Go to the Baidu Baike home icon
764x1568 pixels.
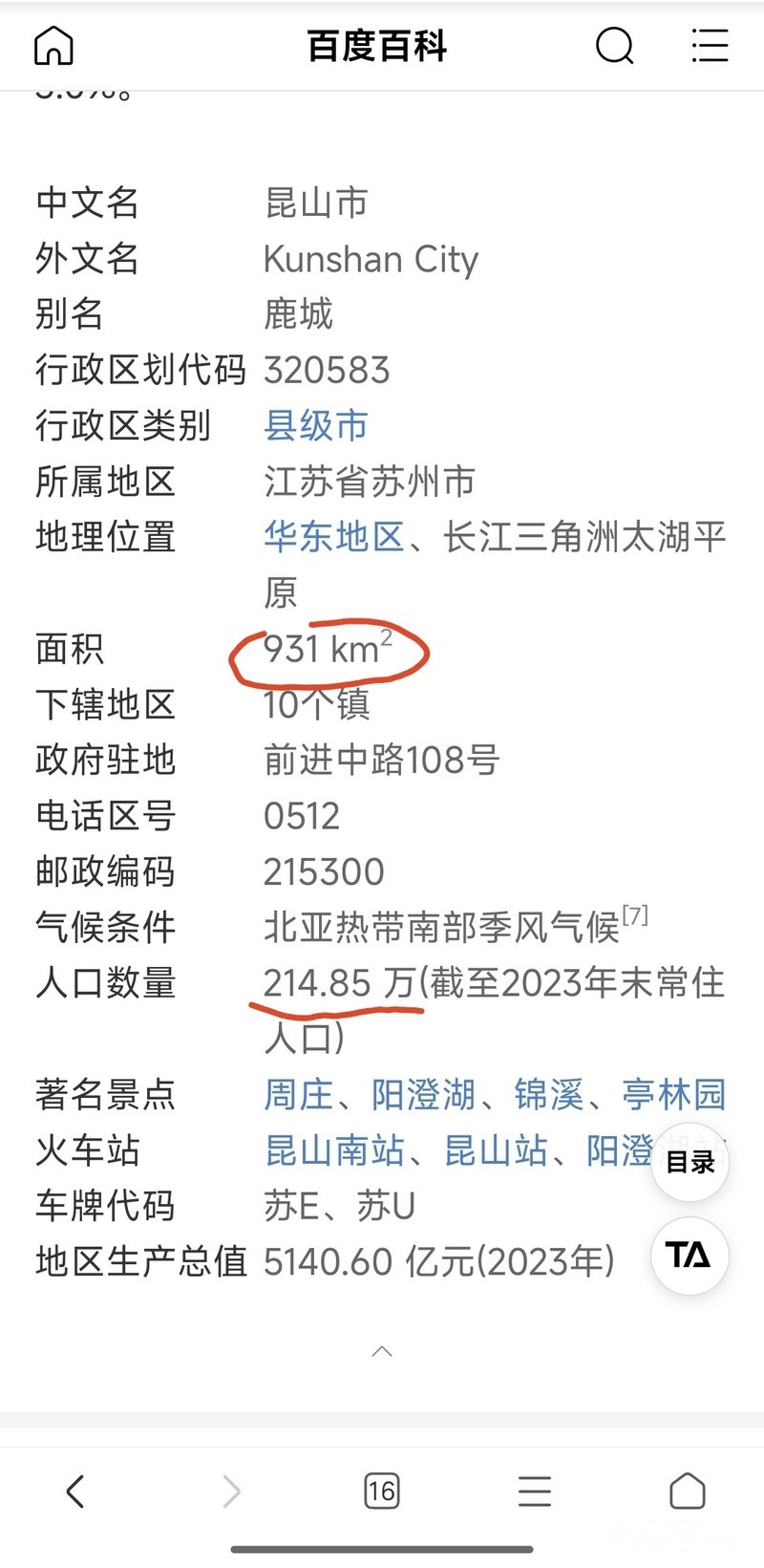(x=53, y=45)
